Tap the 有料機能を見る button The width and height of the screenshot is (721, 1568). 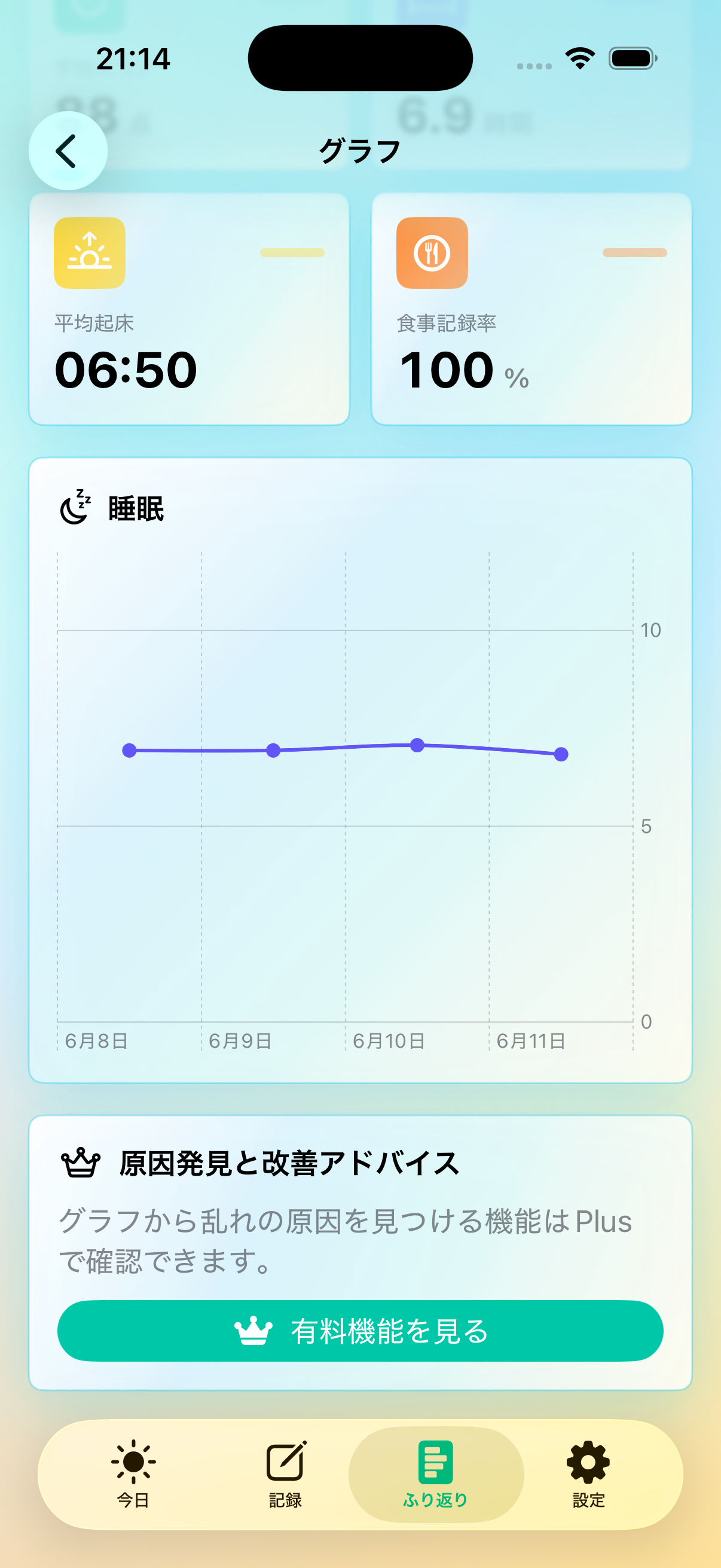360,1331
